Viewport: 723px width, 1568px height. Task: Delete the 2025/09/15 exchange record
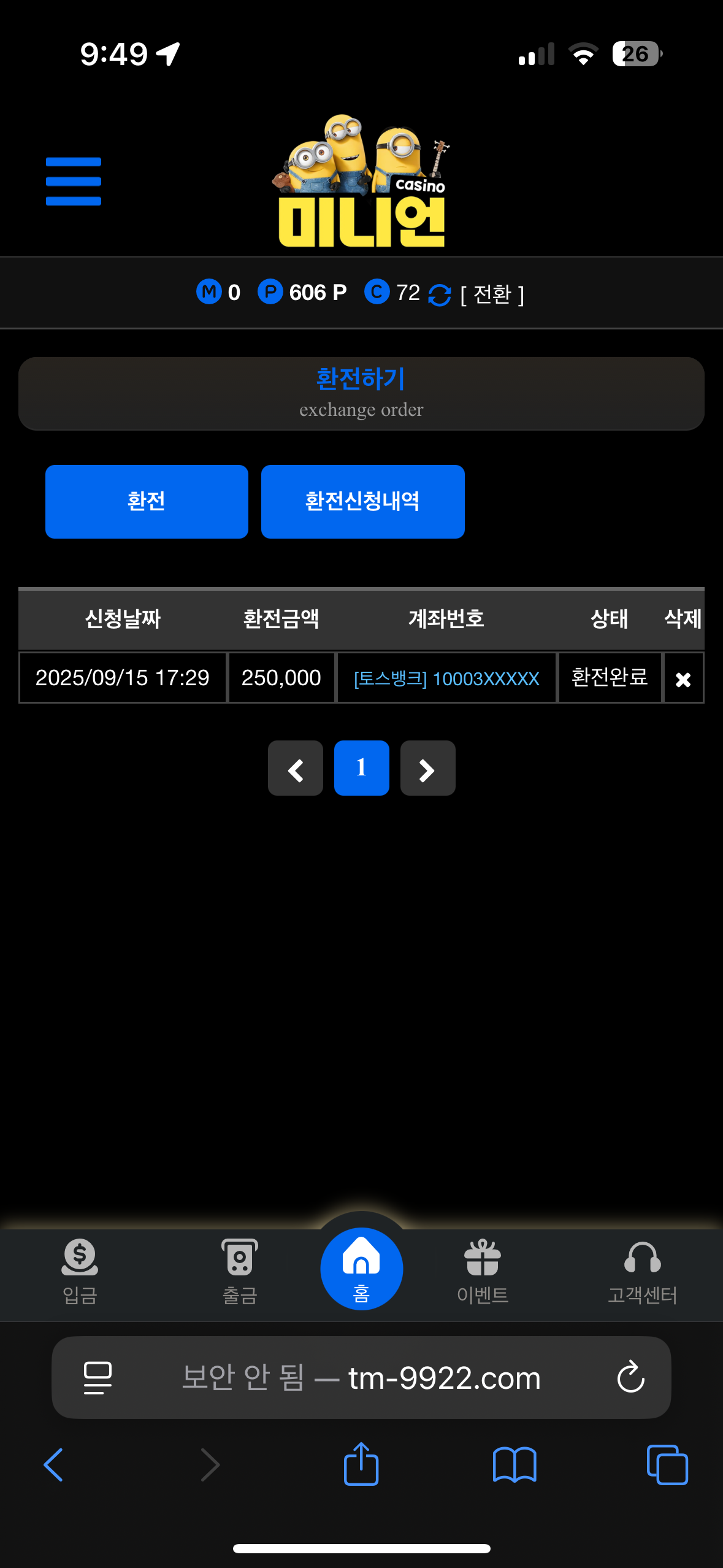tap(683, 679)
